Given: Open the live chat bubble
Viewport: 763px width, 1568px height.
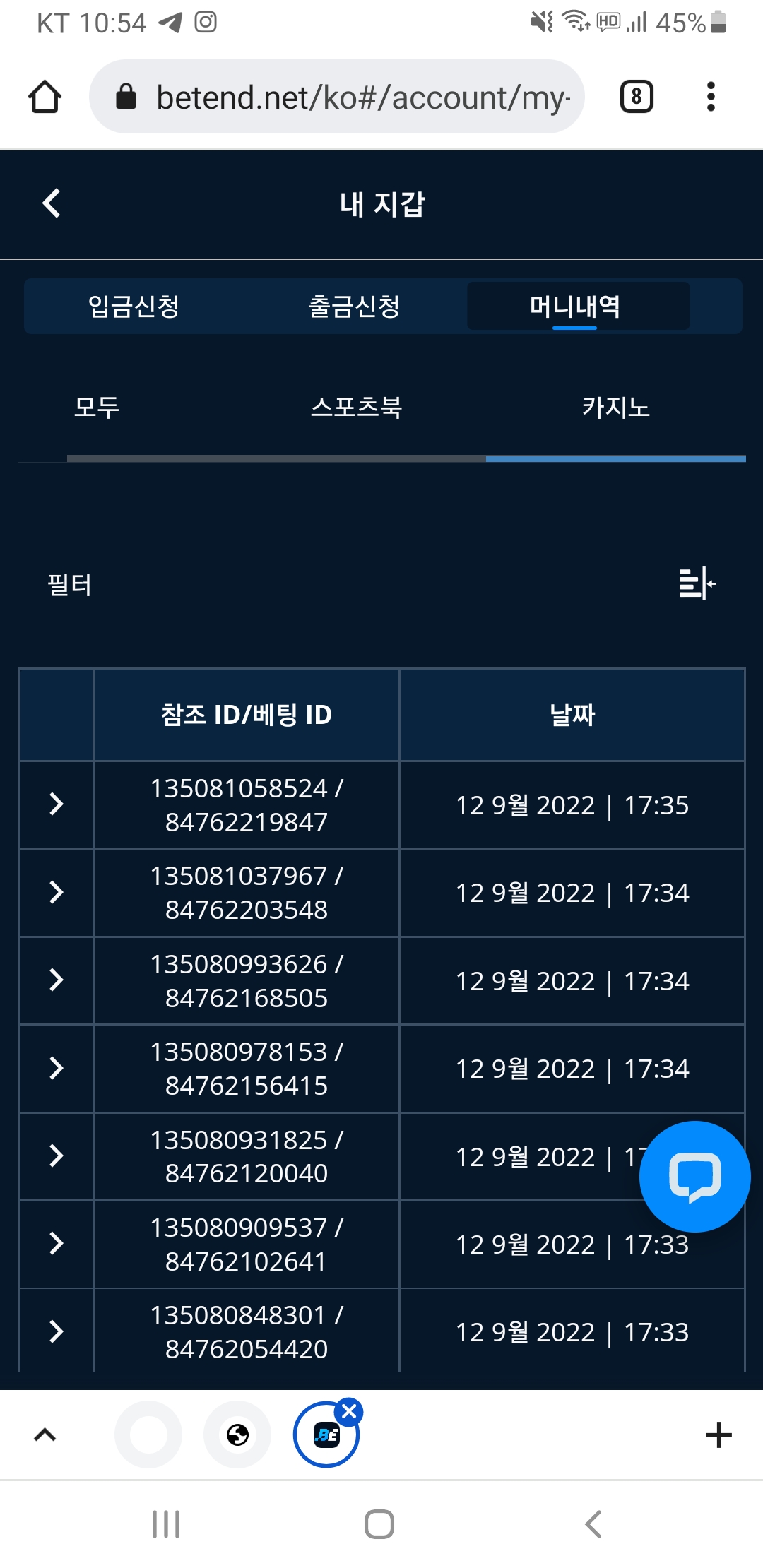Looking at the screenshot, I should pos(694,1177).
